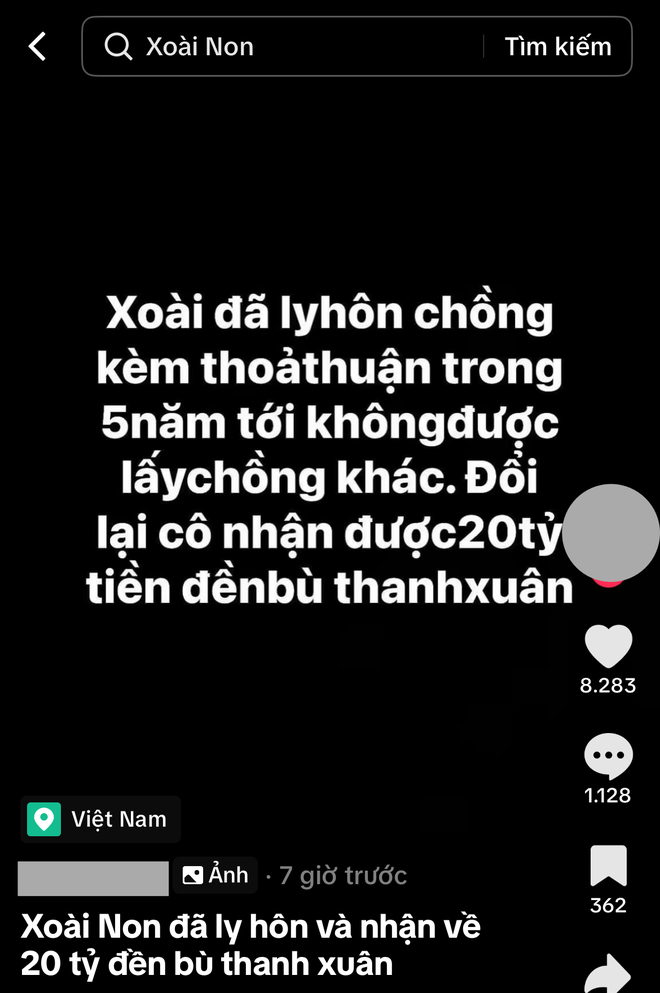Bookmark this post
The image size is (660, 993).
pyautogui.click(x=608, y=867)
